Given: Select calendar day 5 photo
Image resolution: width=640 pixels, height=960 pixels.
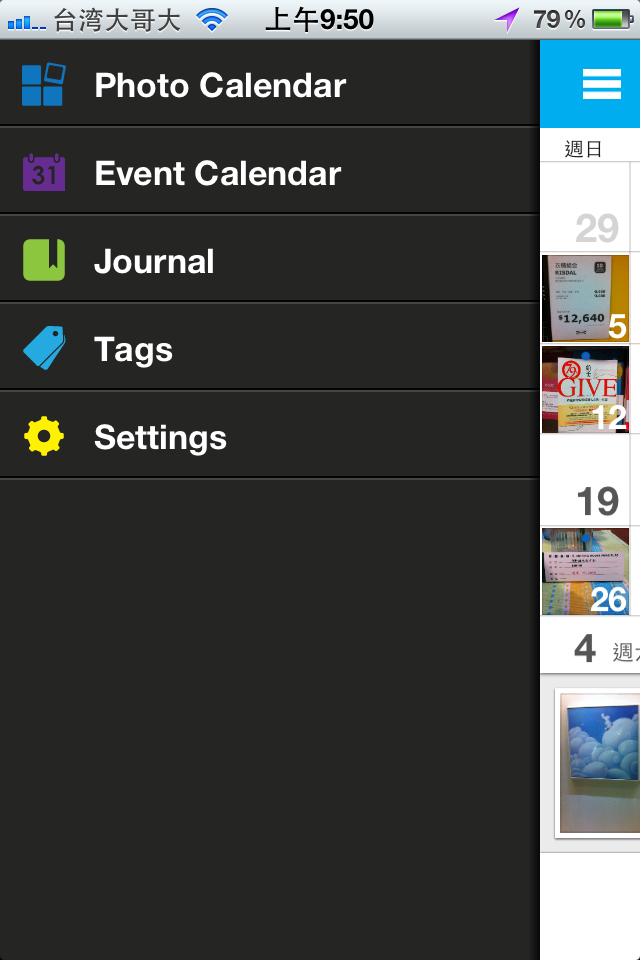Looking at the screenshot, I should 586,298.
